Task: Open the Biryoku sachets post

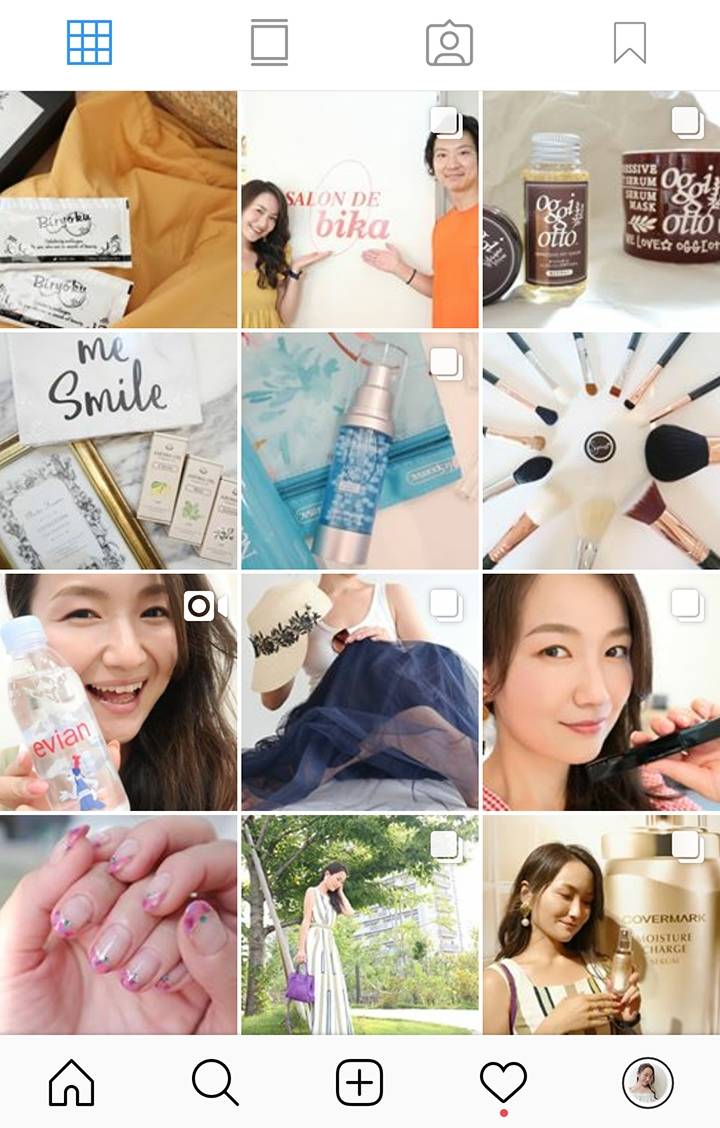Action: (x=118, y=210)
